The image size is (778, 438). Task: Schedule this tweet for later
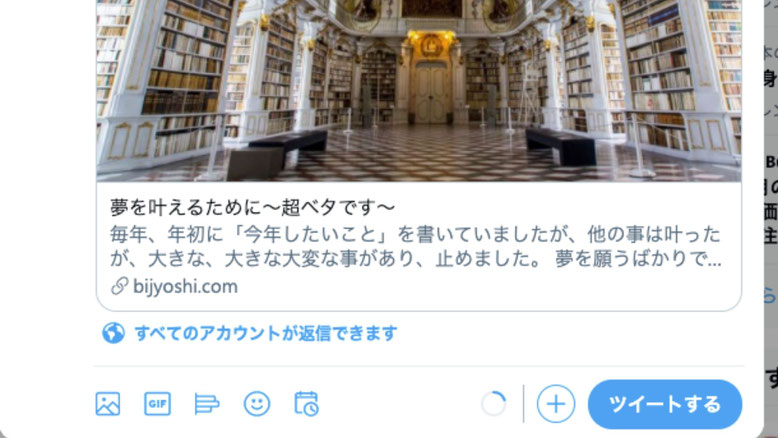tap(306, 404)
